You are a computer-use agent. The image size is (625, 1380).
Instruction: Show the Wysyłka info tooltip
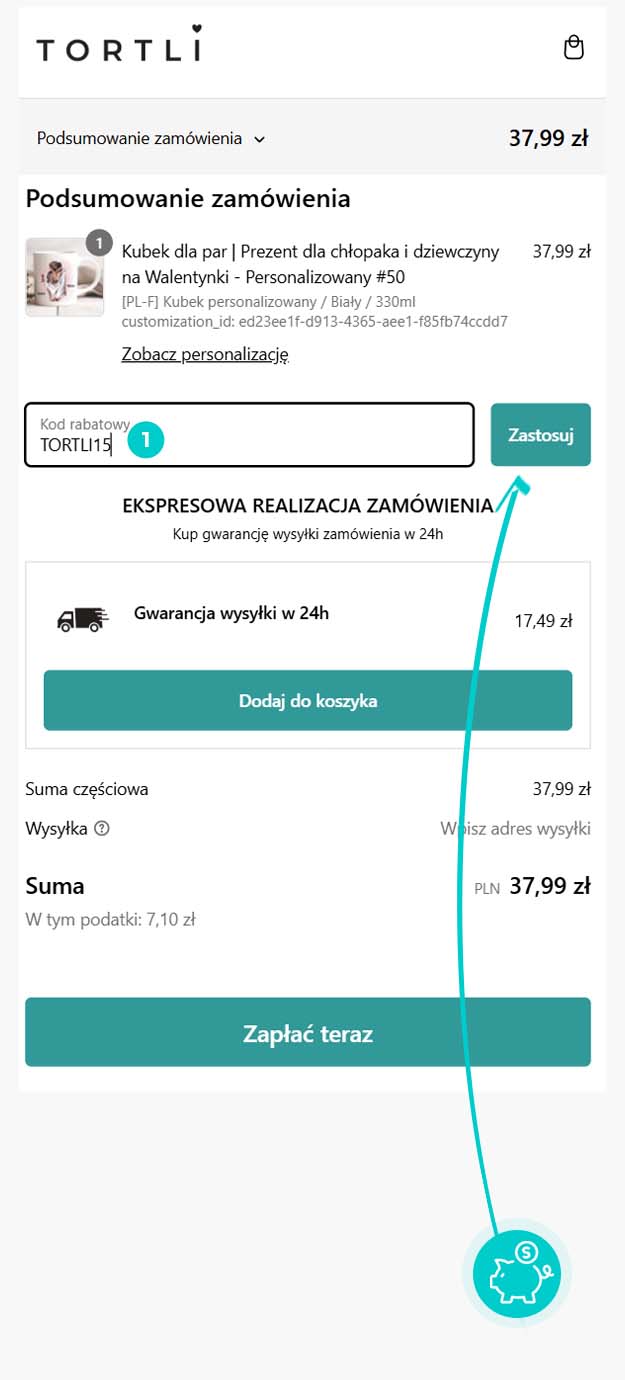click(101, 829)
